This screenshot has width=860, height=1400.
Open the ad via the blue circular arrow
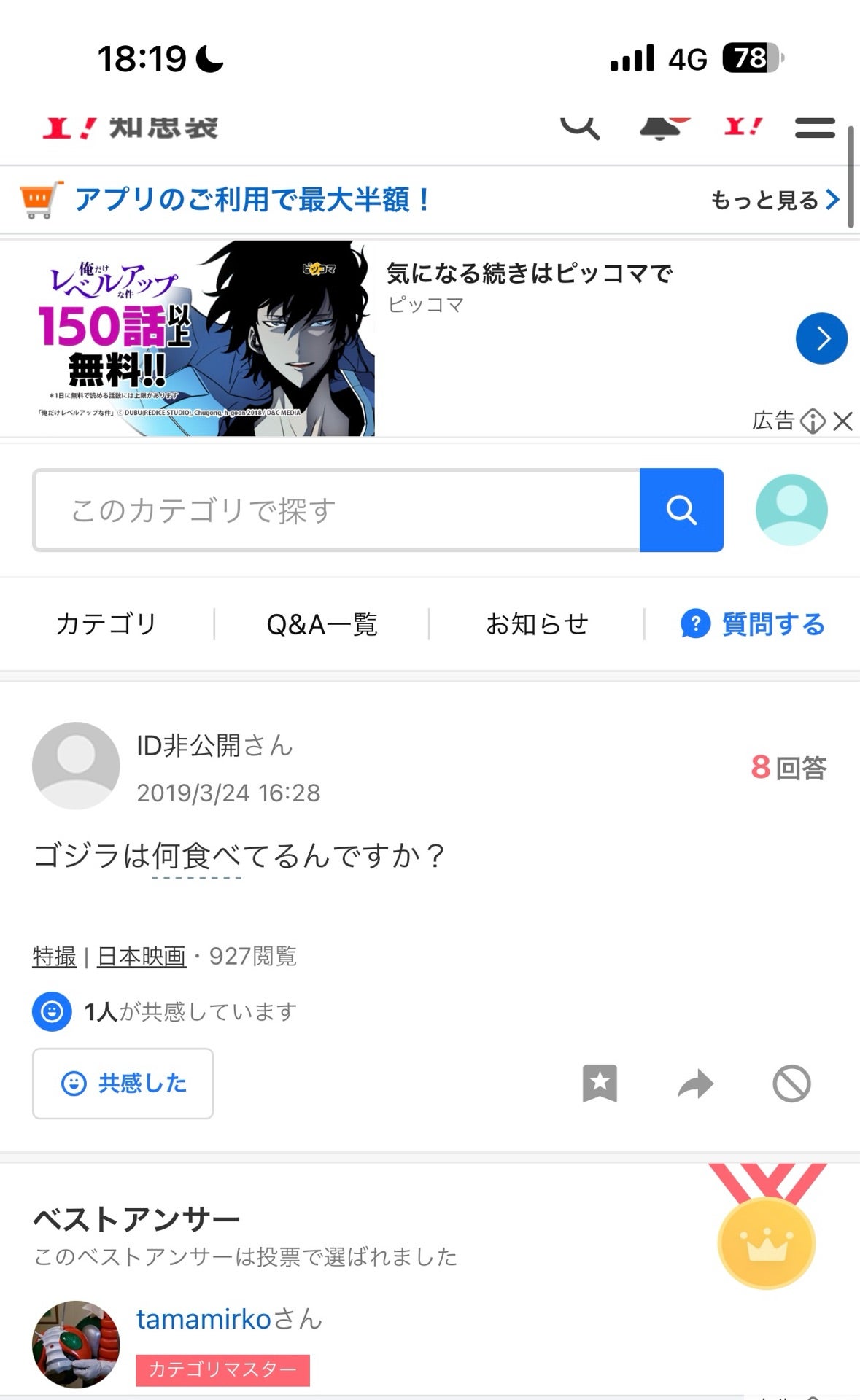point(821,338)
